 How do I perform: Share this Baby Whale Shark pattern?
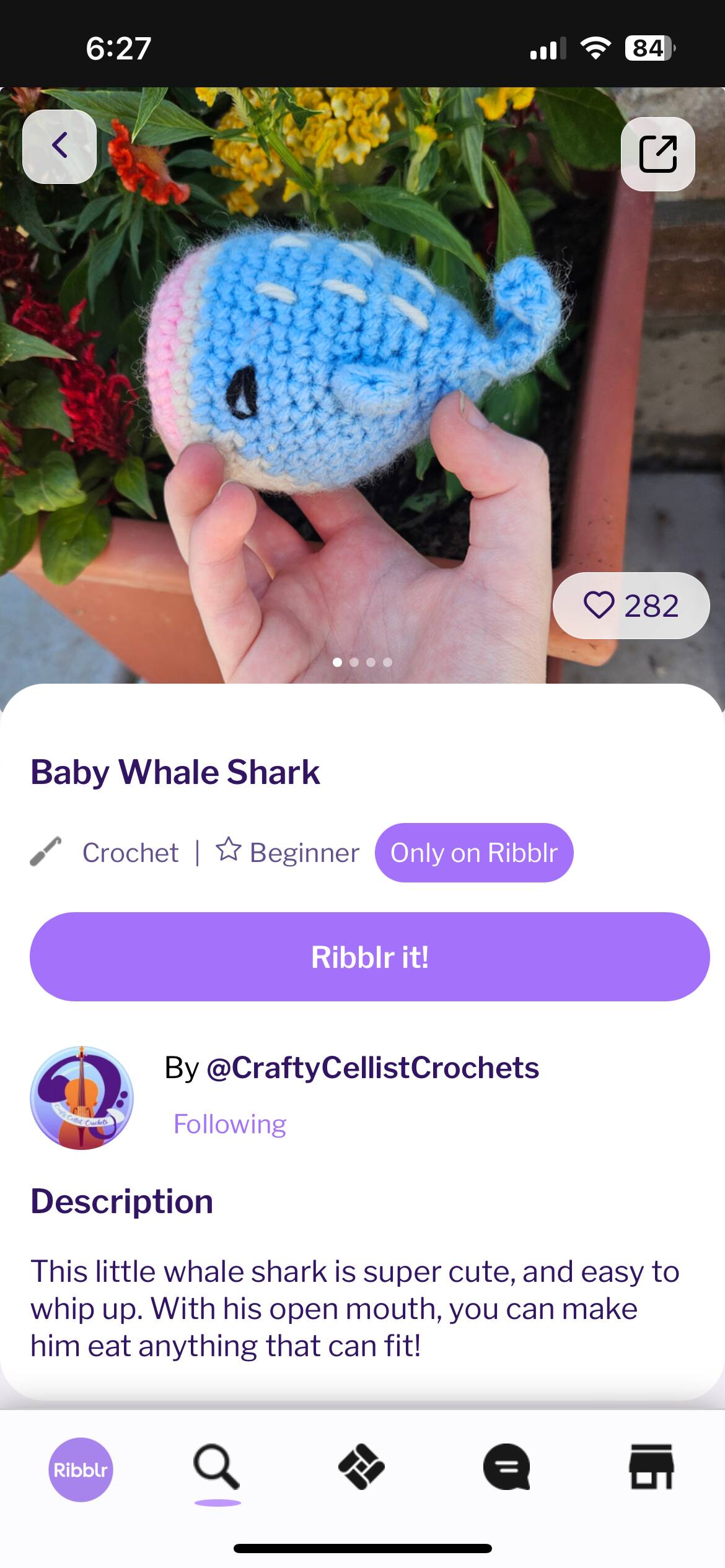(x=657, y=154)
